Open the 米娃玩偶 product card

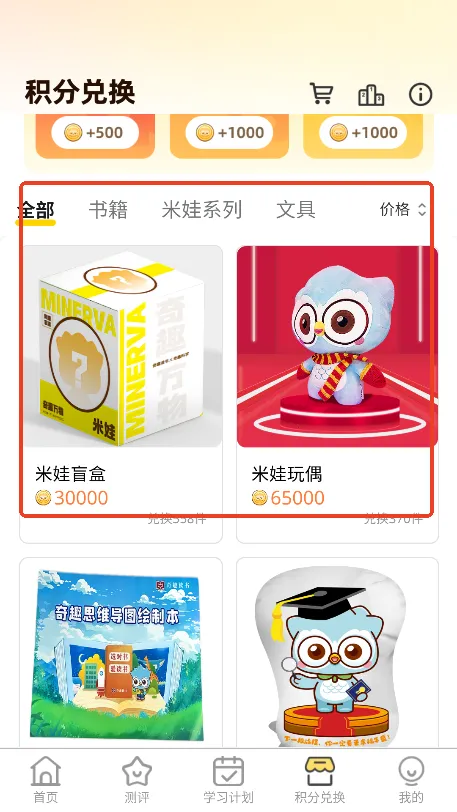337,394
